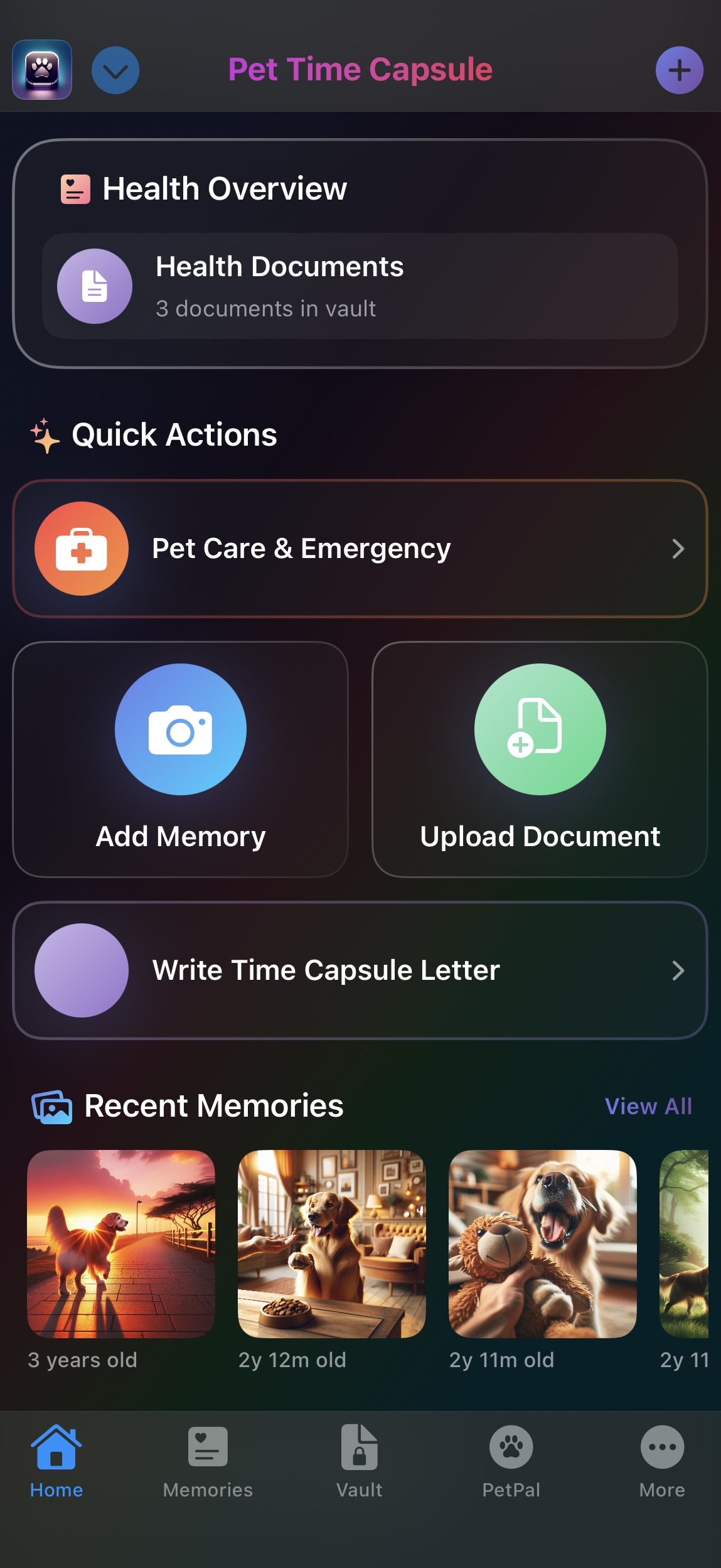Select the Pet Care & Emergency first-aid kit icon
The height and width of the screenshot is (1568, 721).
pyautogui.click(x=82, y=547)
